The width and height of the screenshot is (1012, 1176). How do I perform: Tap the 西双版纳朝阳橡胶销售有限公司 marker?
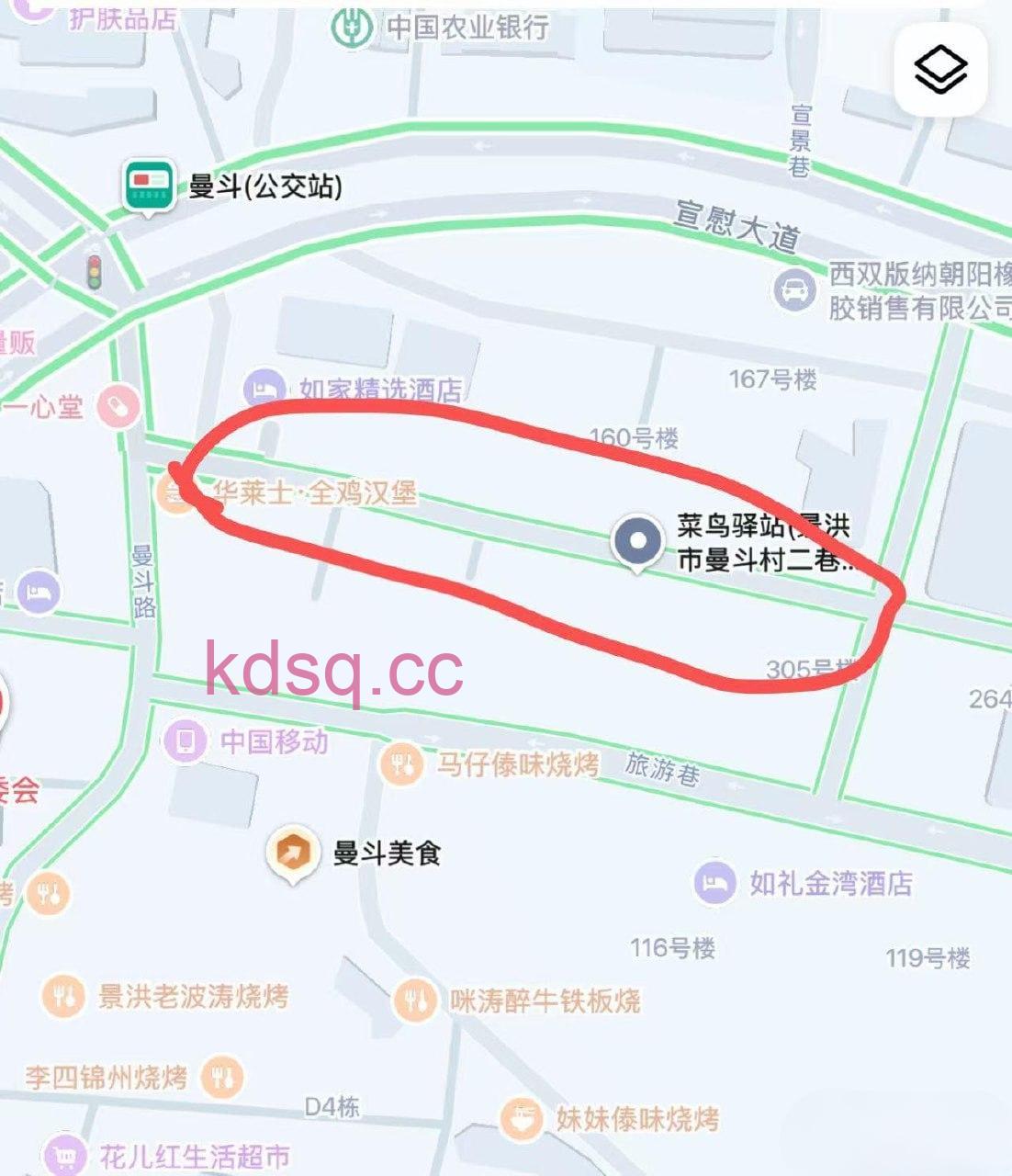click(x=794, y=290)
